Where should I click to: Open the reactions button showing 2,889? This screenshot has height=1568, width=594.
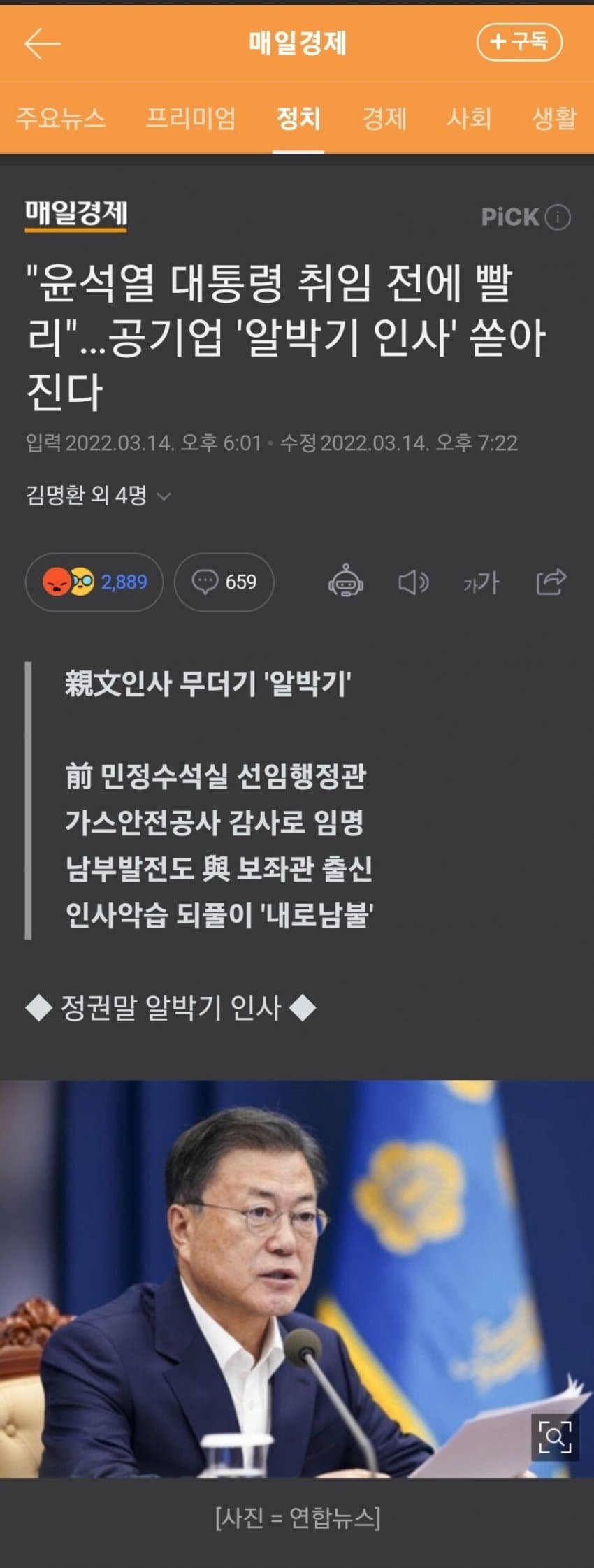(x=94, y=582)
